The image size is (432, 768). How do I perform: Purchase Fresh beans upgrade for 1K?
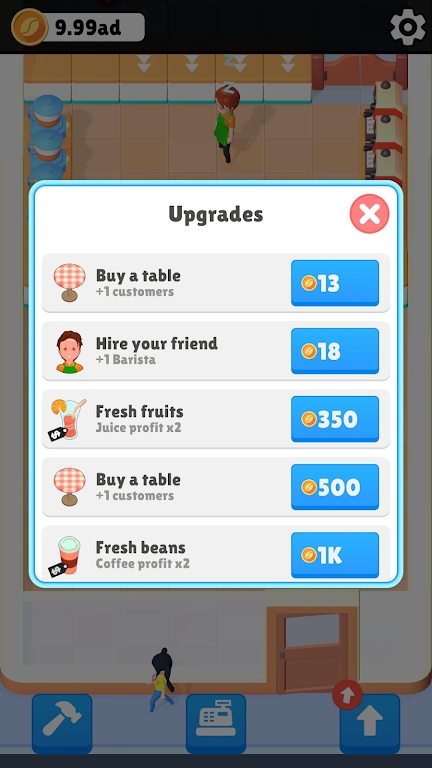click(335, 555)
